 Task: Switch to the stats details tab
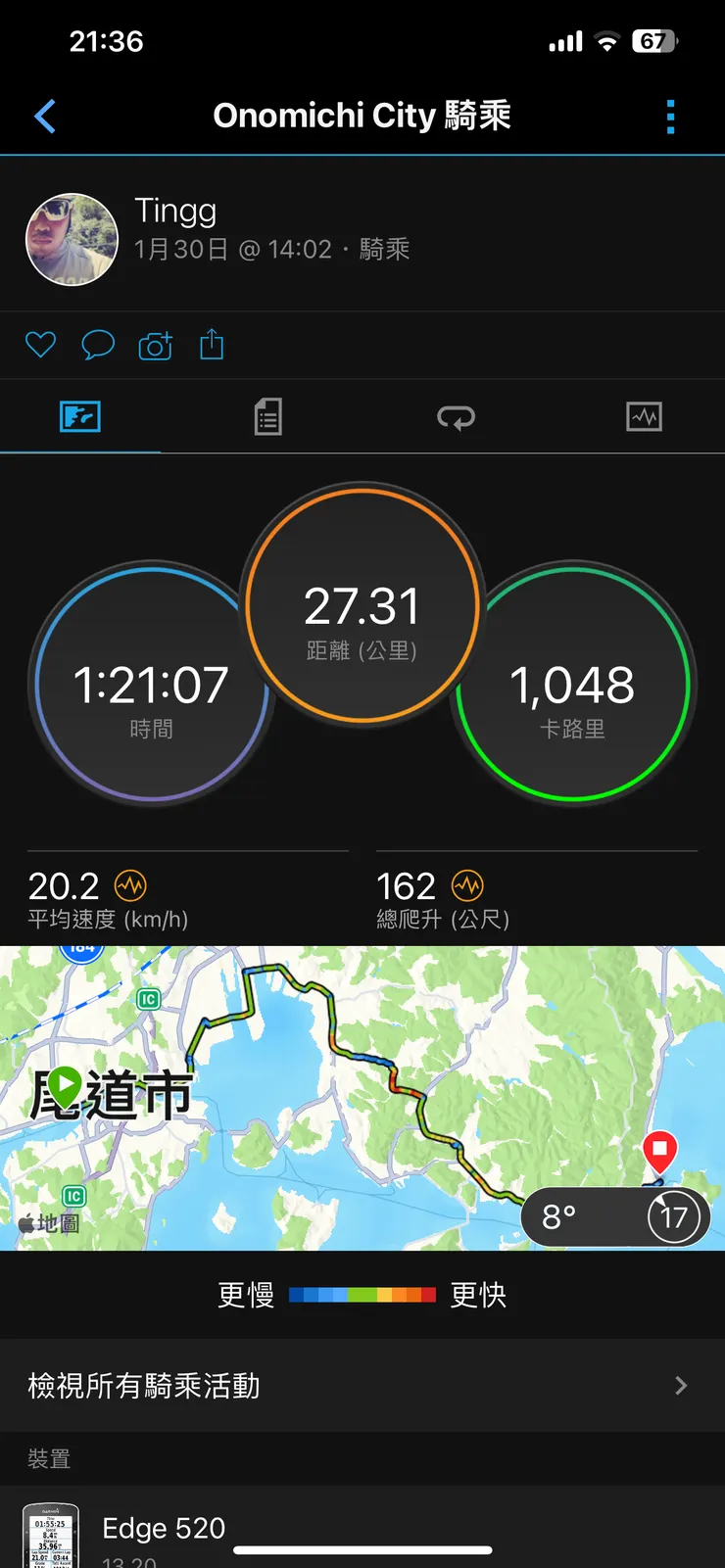tap(267, 417)
